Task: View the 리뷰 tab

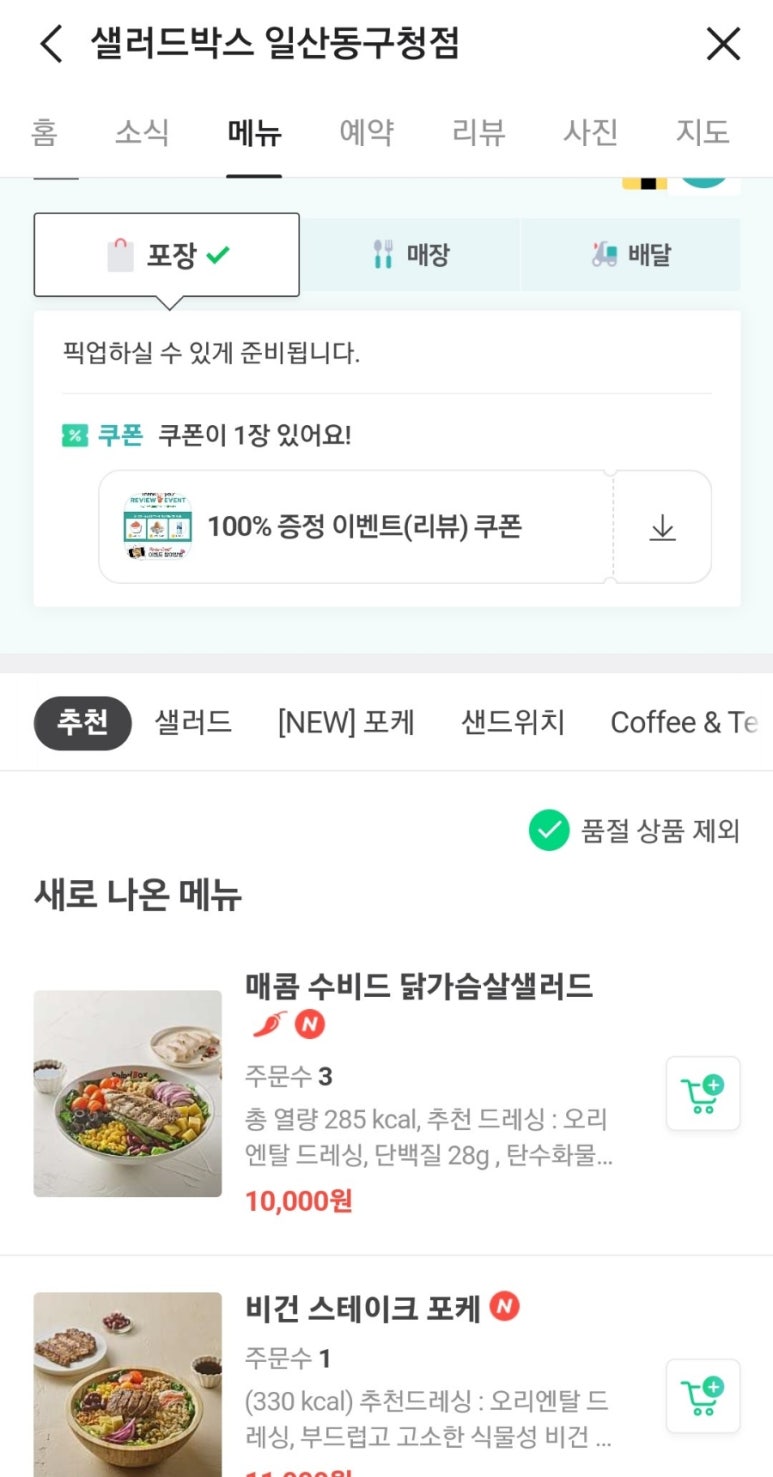Action: [x=479, y=132]
